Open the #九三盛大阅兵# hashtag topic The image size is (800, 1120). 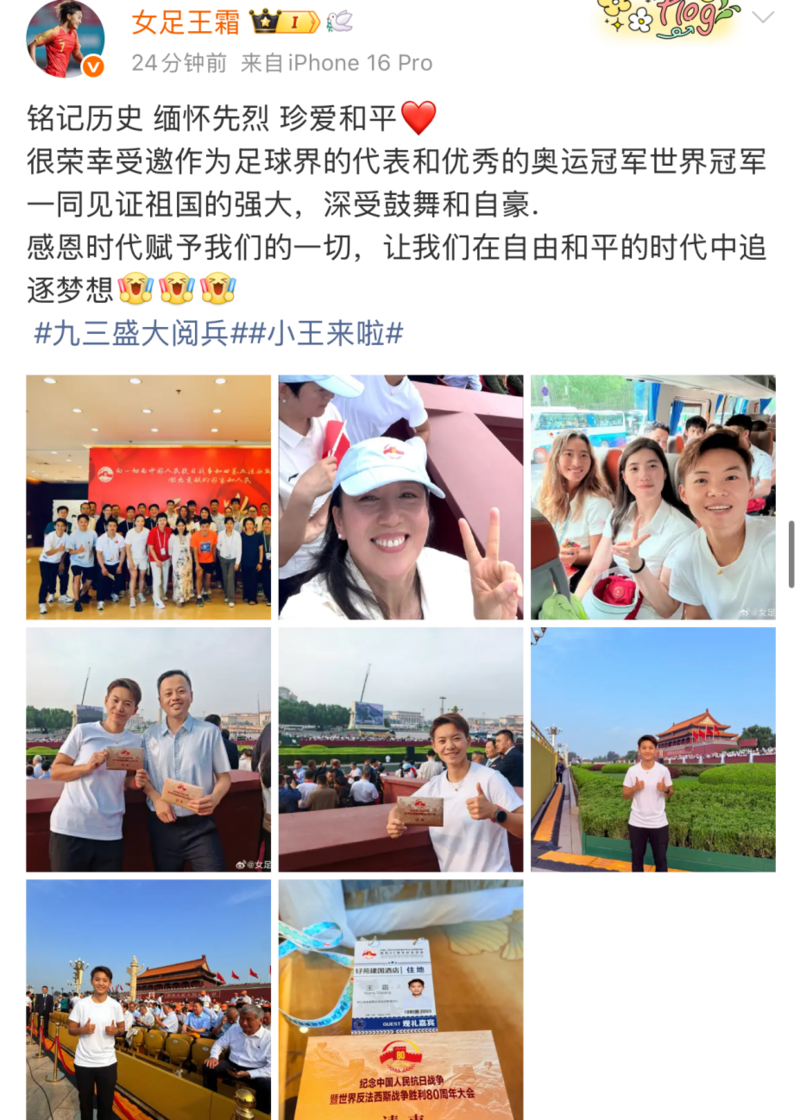click(x=132, y=333)
